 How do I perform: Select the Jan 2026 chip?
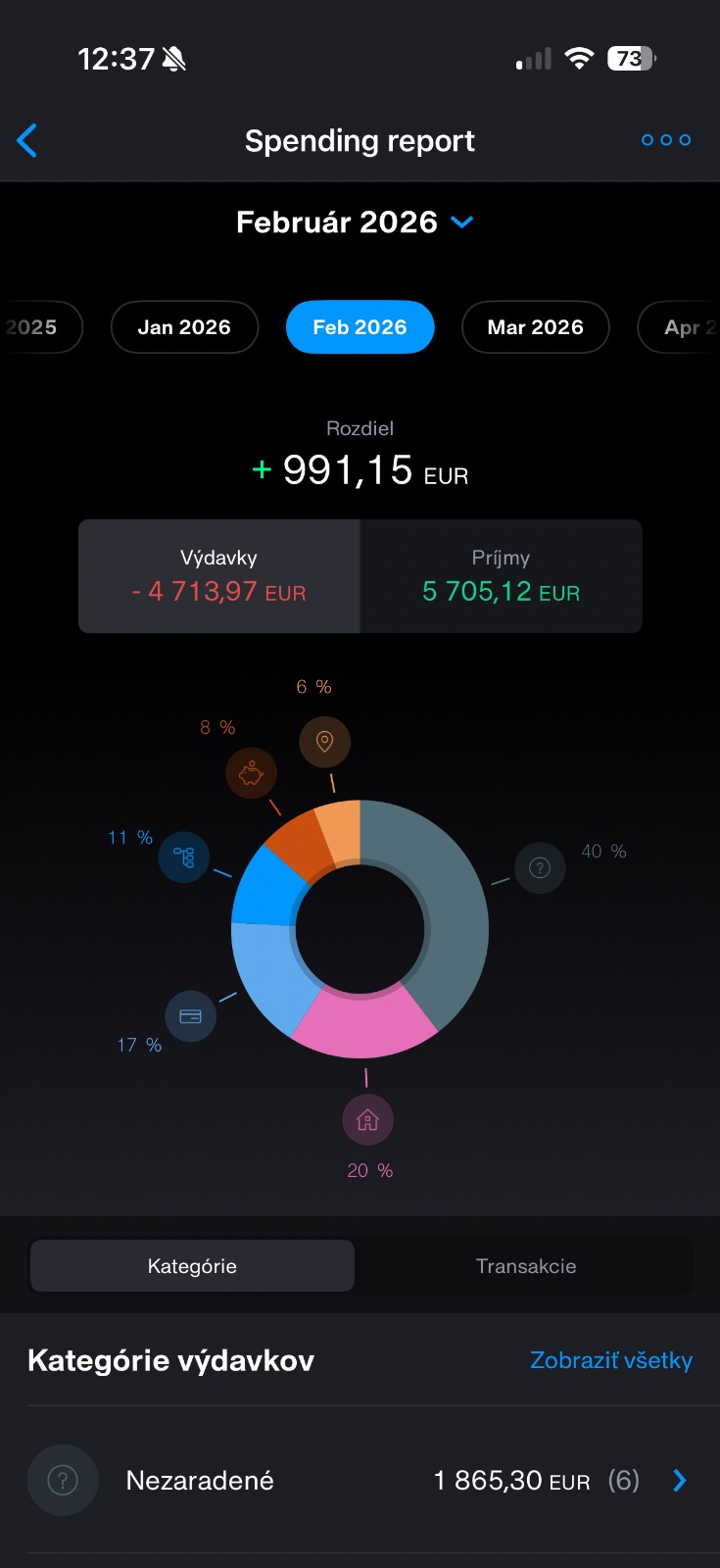tap(184, 327)
